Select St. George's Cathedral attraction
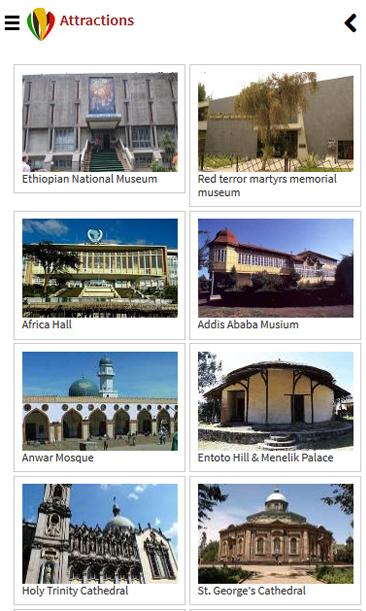 pos(275,540)
